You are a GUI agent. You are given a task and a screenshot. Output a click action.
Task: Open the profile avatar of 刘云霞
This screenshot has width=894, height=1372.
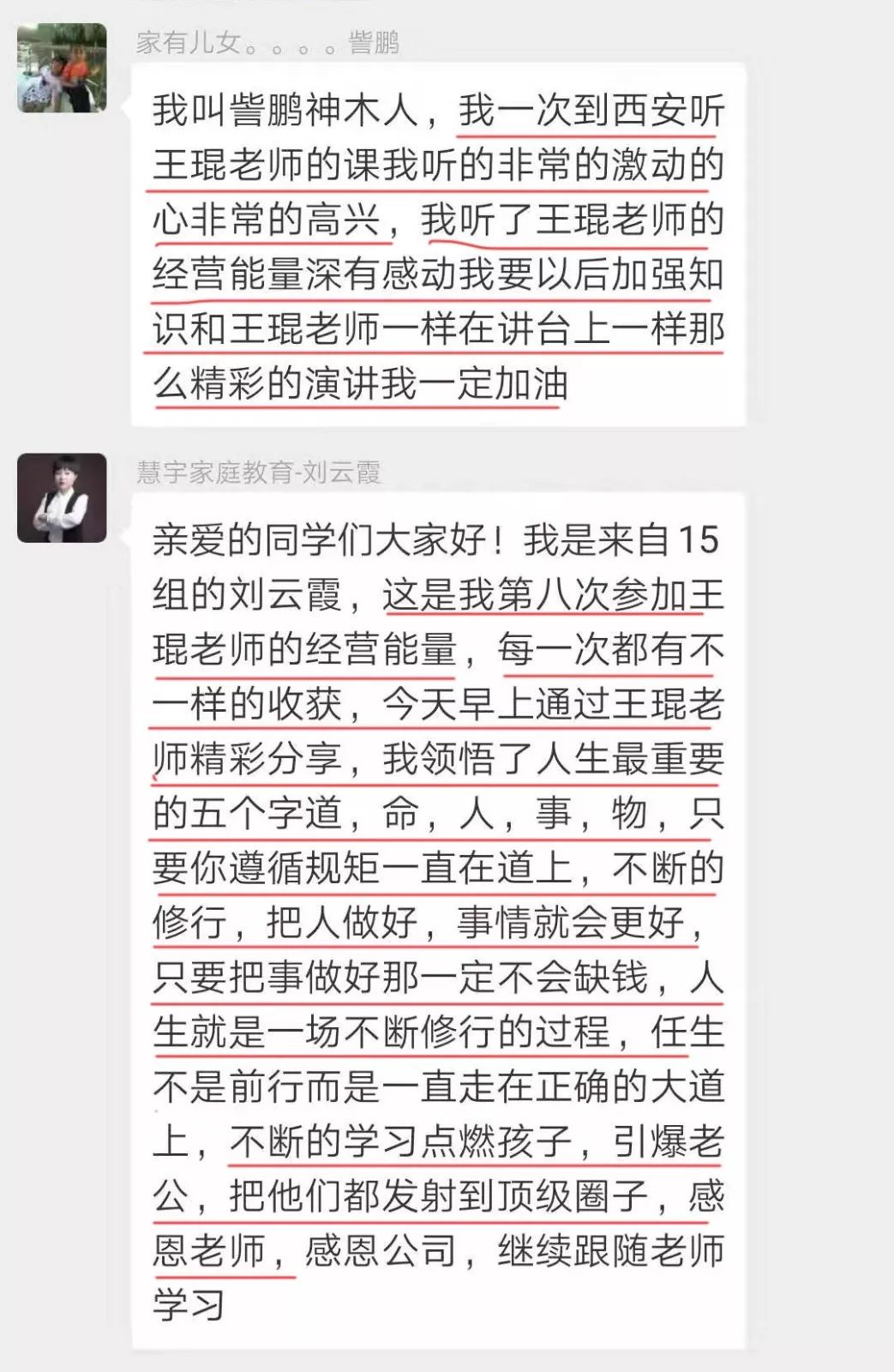[x=62, y=498]
